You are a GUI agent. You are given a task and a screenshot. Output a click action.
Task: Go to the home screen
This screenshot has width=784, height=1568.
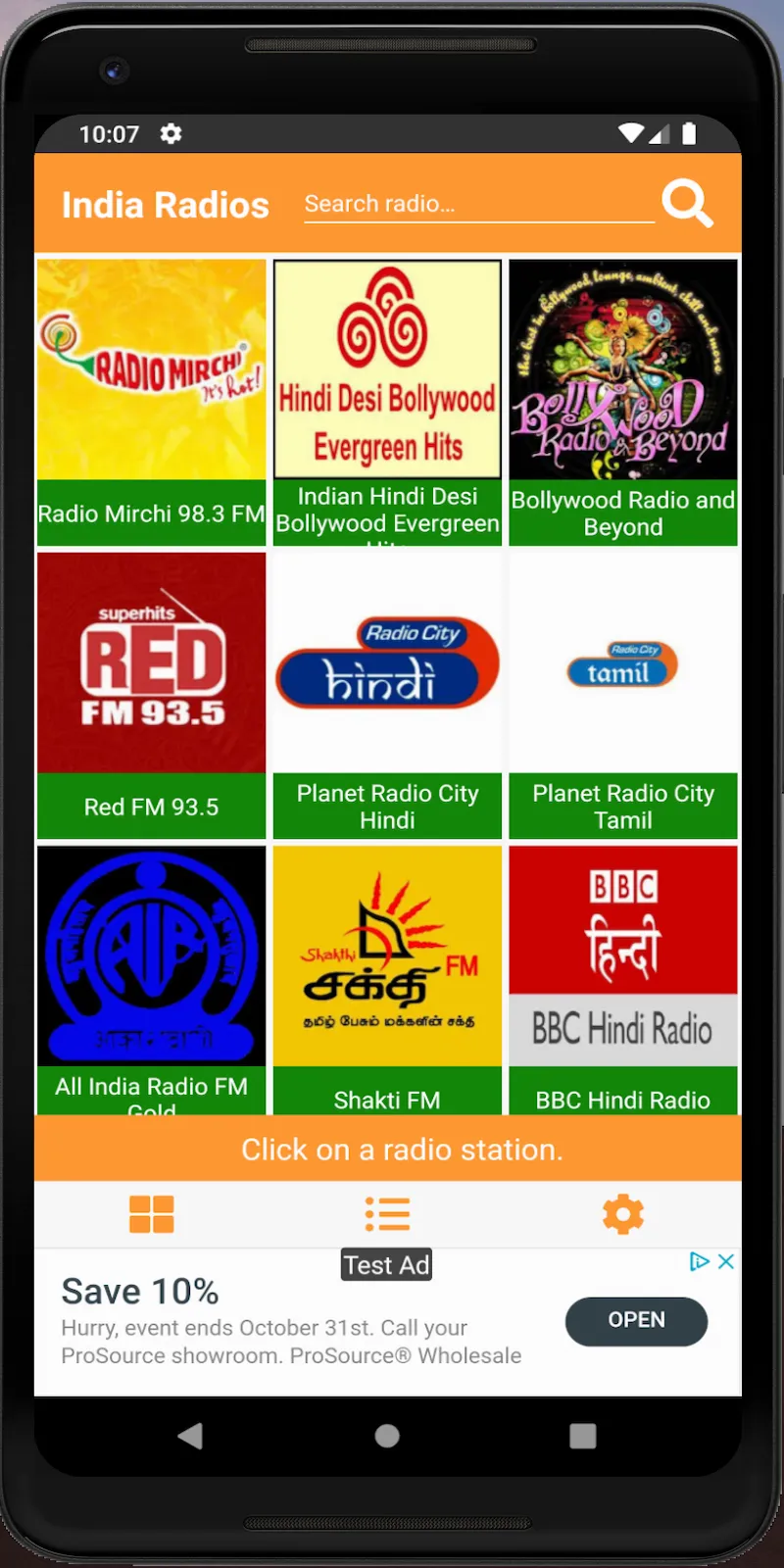387,1436
